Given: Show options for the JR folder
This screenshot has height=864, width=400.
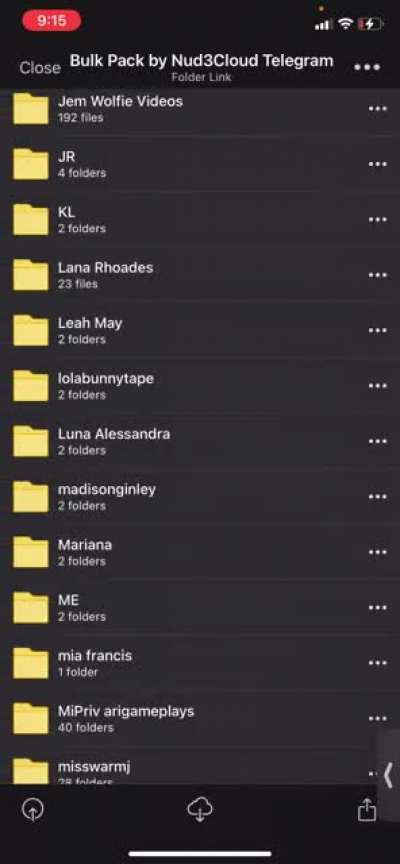Looking at the screenshot, I should point(377,164).
